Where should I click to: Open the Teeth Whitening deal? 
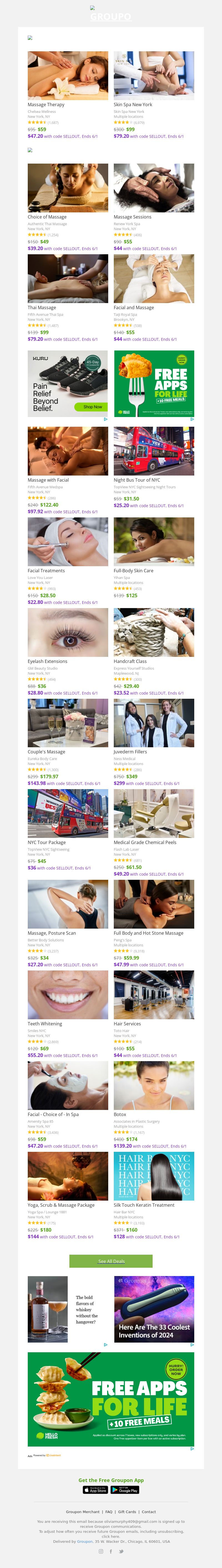pos(68,995)
